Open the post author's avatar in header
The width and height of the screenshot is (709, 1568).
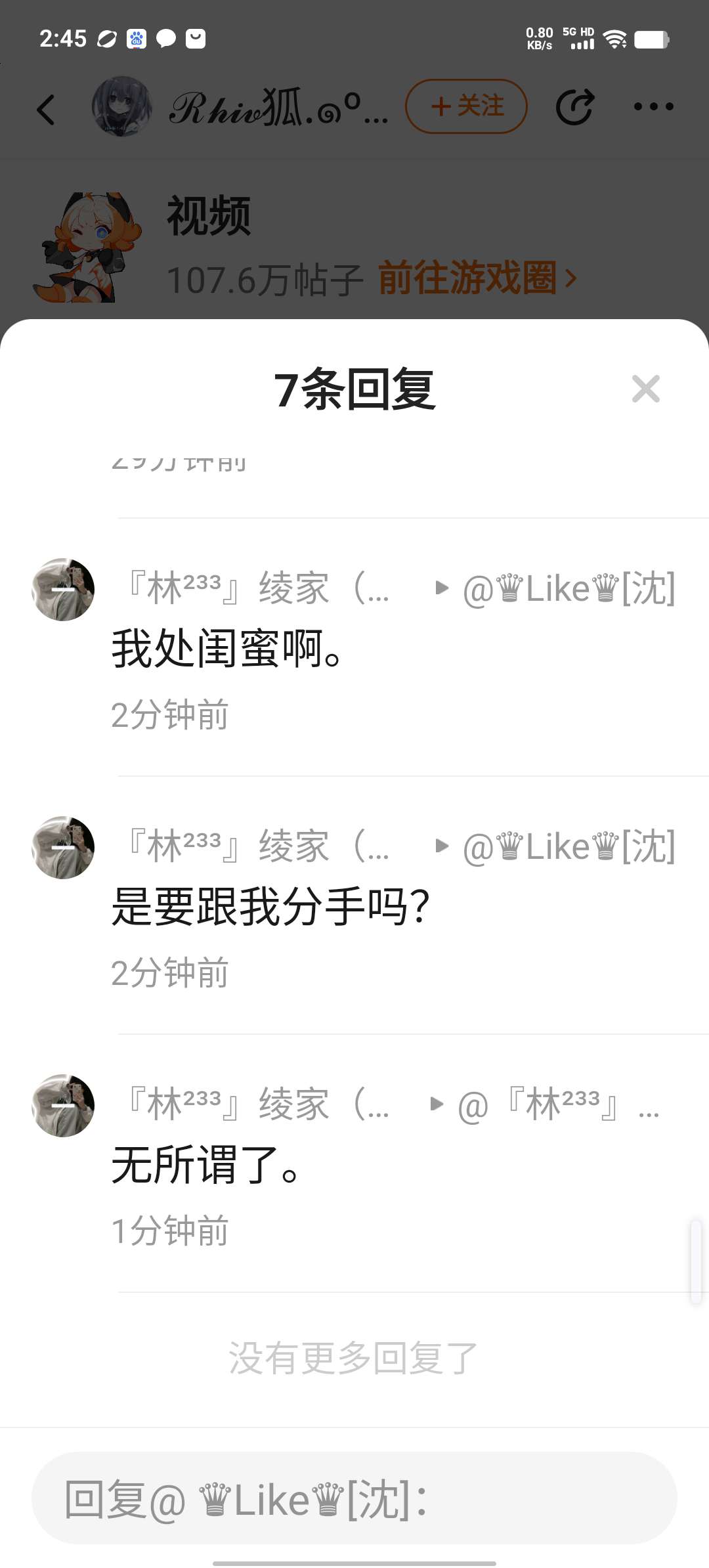[121, 106]
